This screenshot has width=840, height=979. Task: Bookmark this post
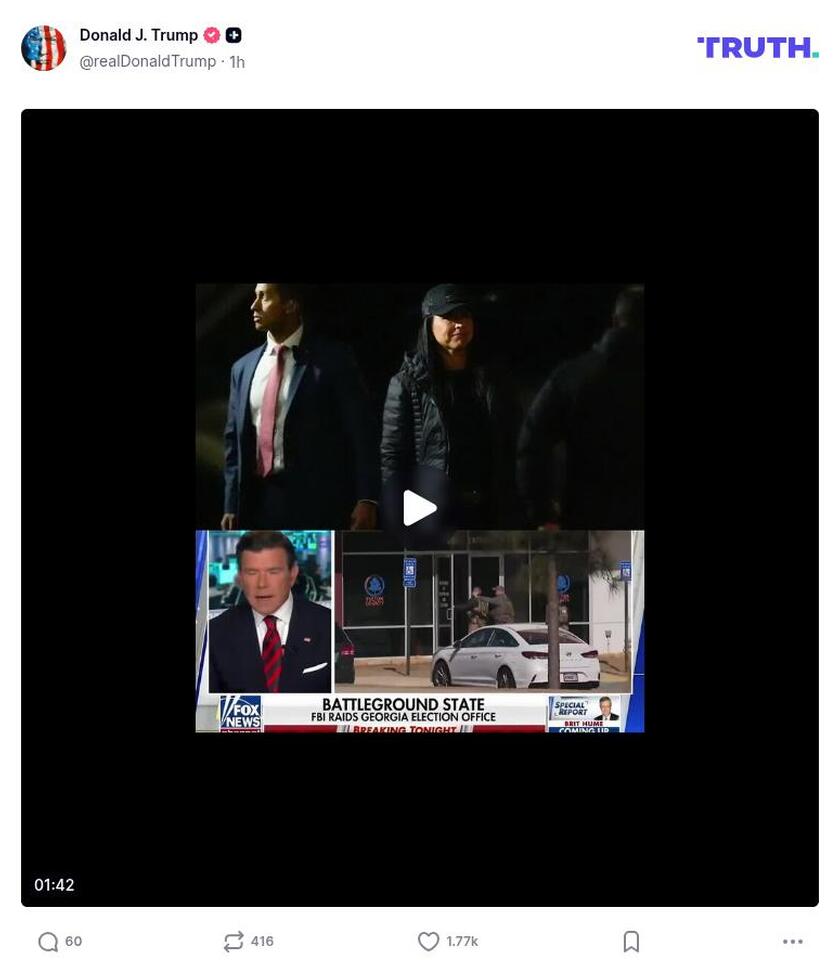631,941
